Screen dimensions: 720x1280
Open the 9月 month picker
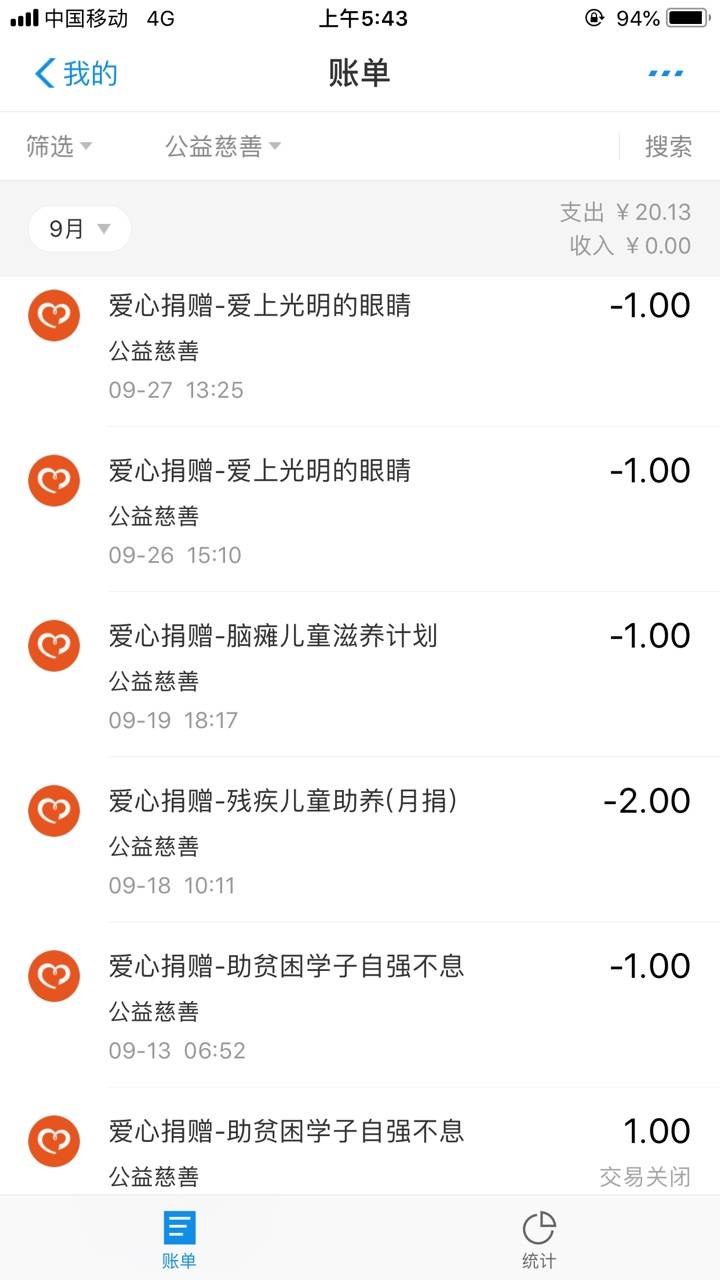(x=80, y=229)
